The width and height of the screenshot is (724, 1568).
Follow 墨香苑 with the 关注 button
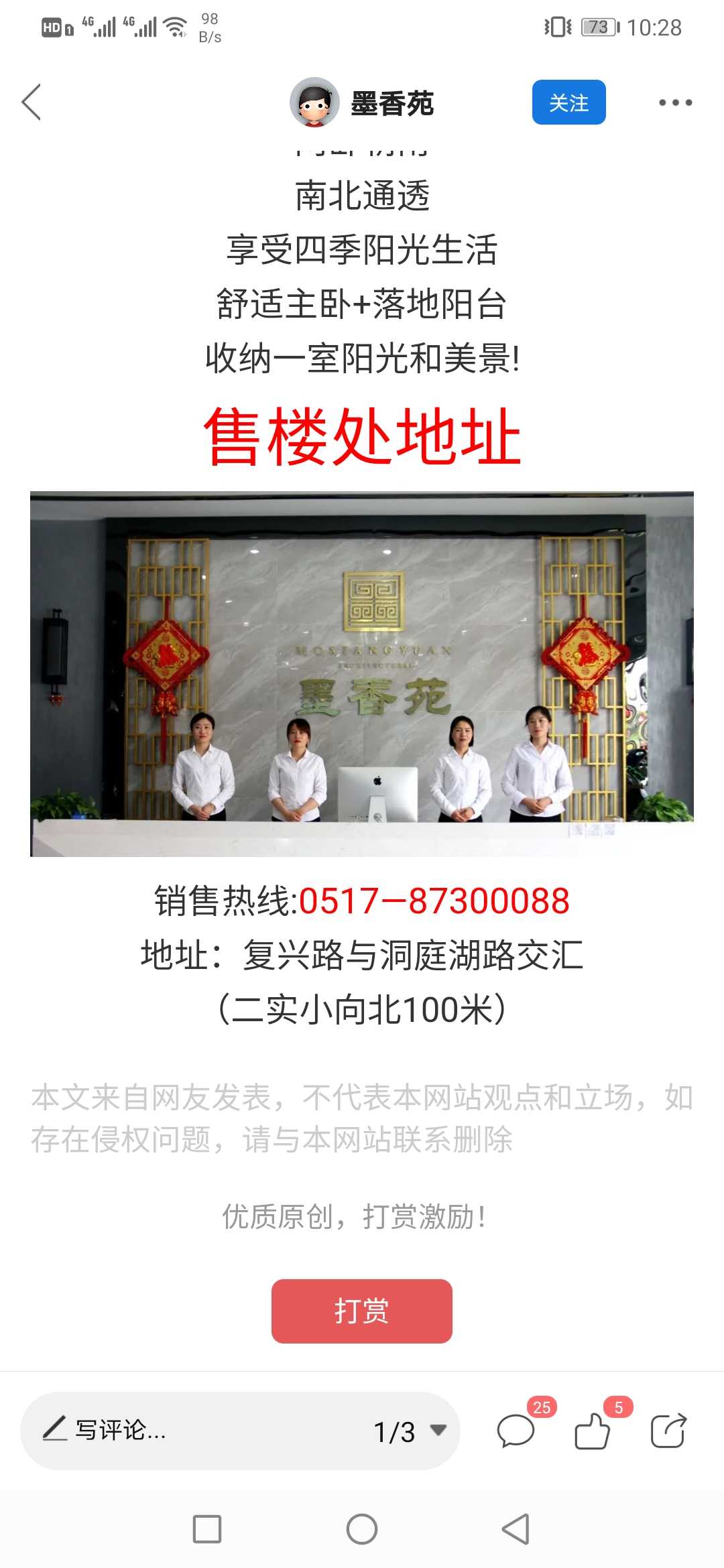(568, 103)
